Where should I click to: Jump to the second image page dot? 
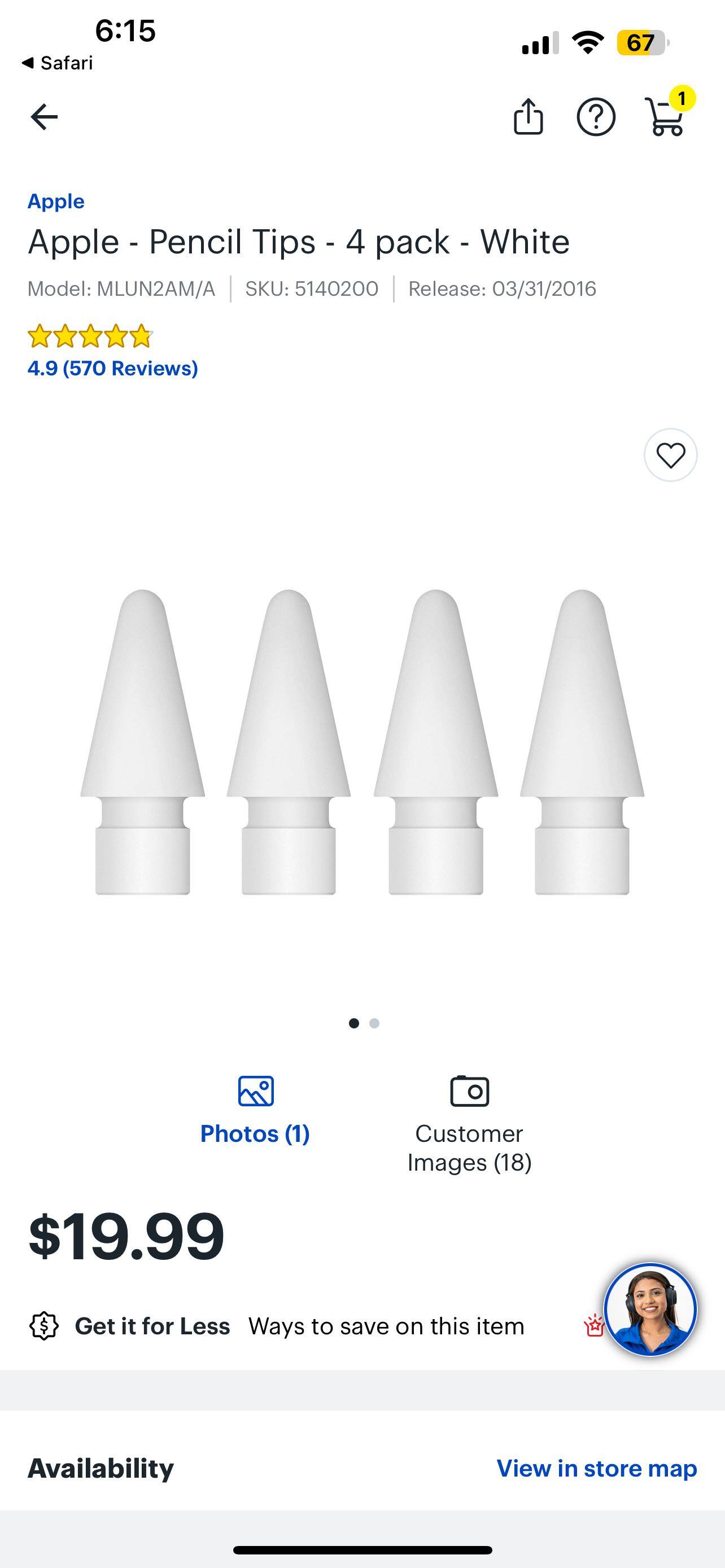374,1023
